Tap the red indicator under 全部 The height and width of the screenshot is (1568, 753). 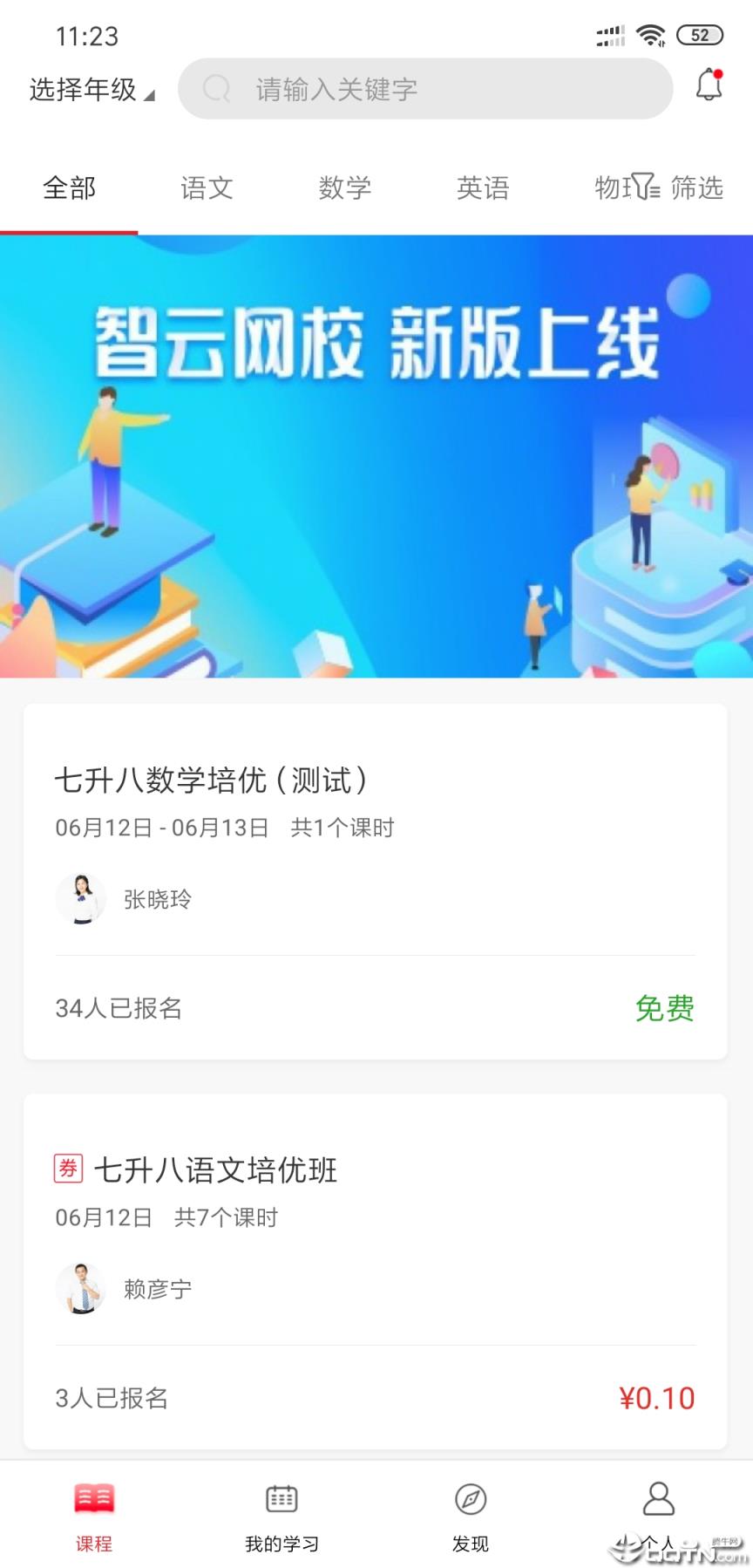[69, 232]
